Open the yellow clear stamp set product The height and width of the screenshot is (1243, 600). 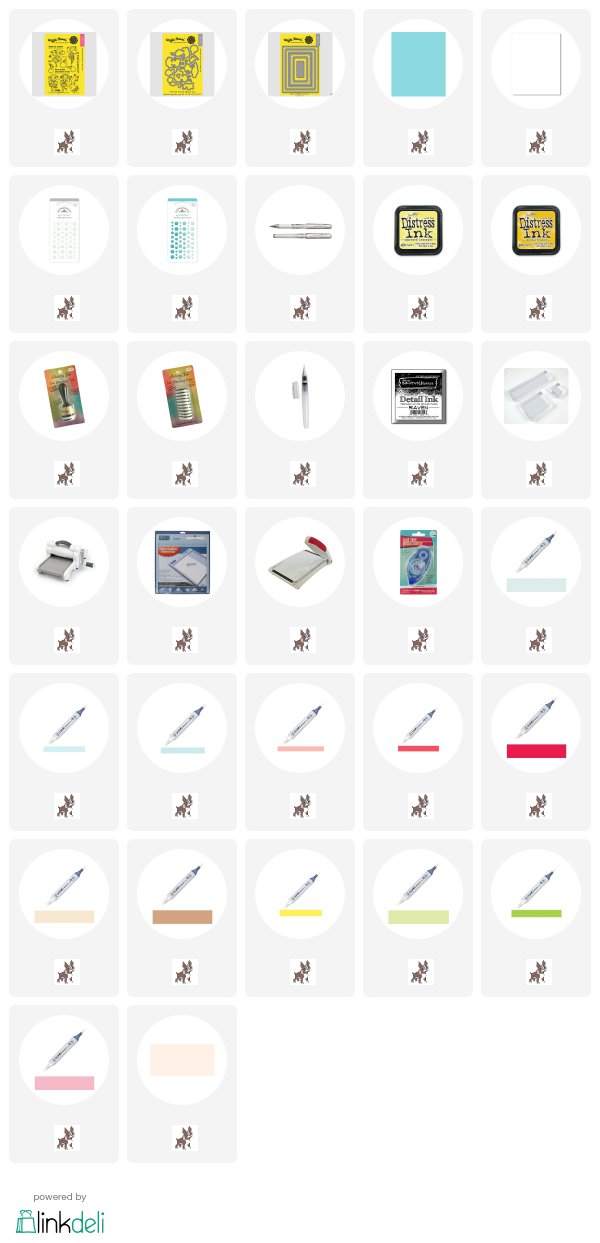click(x=64, y=64)
